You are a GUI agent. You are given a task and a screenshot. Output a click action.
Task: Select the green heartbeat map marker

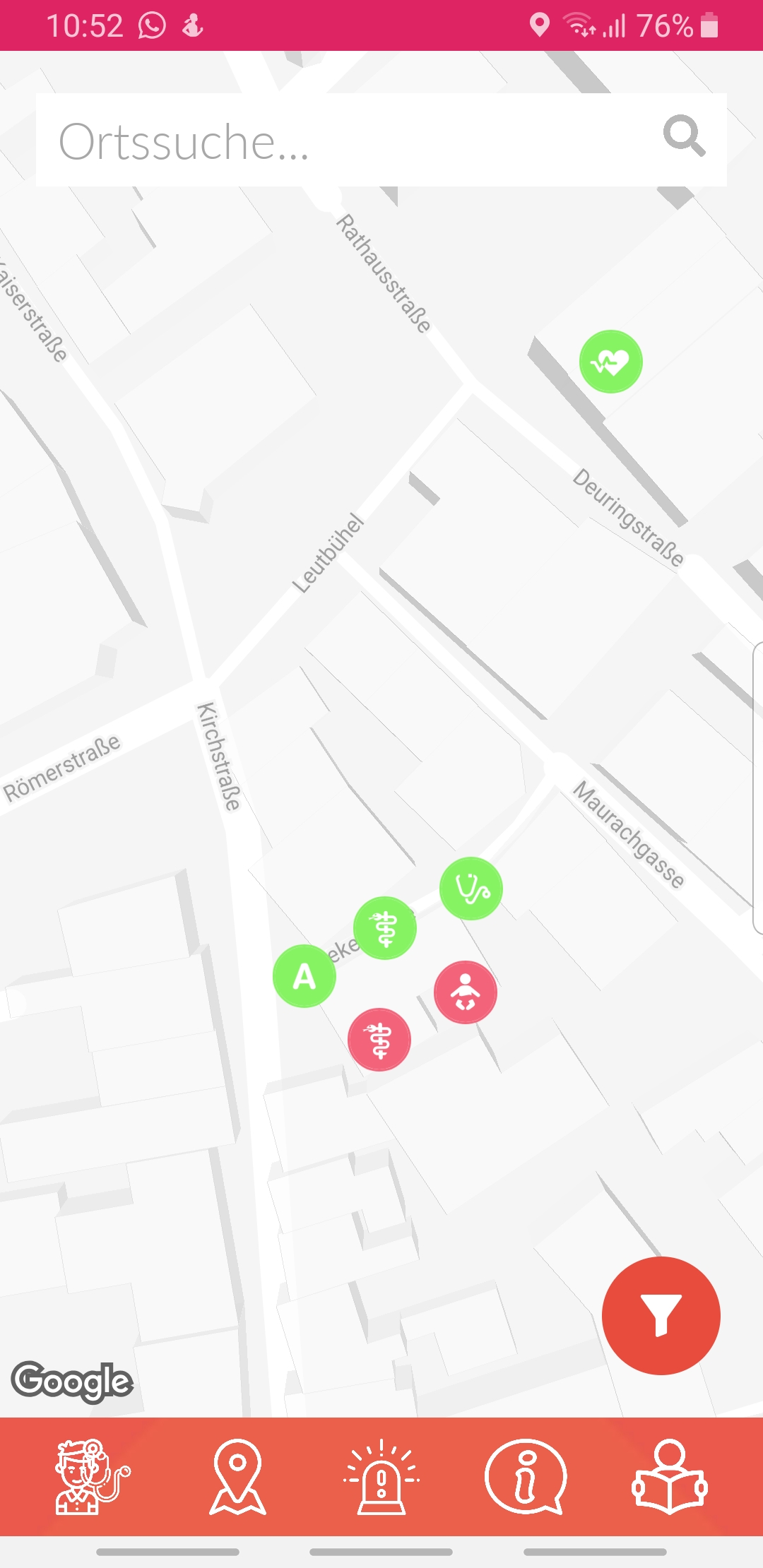point(611,362)
